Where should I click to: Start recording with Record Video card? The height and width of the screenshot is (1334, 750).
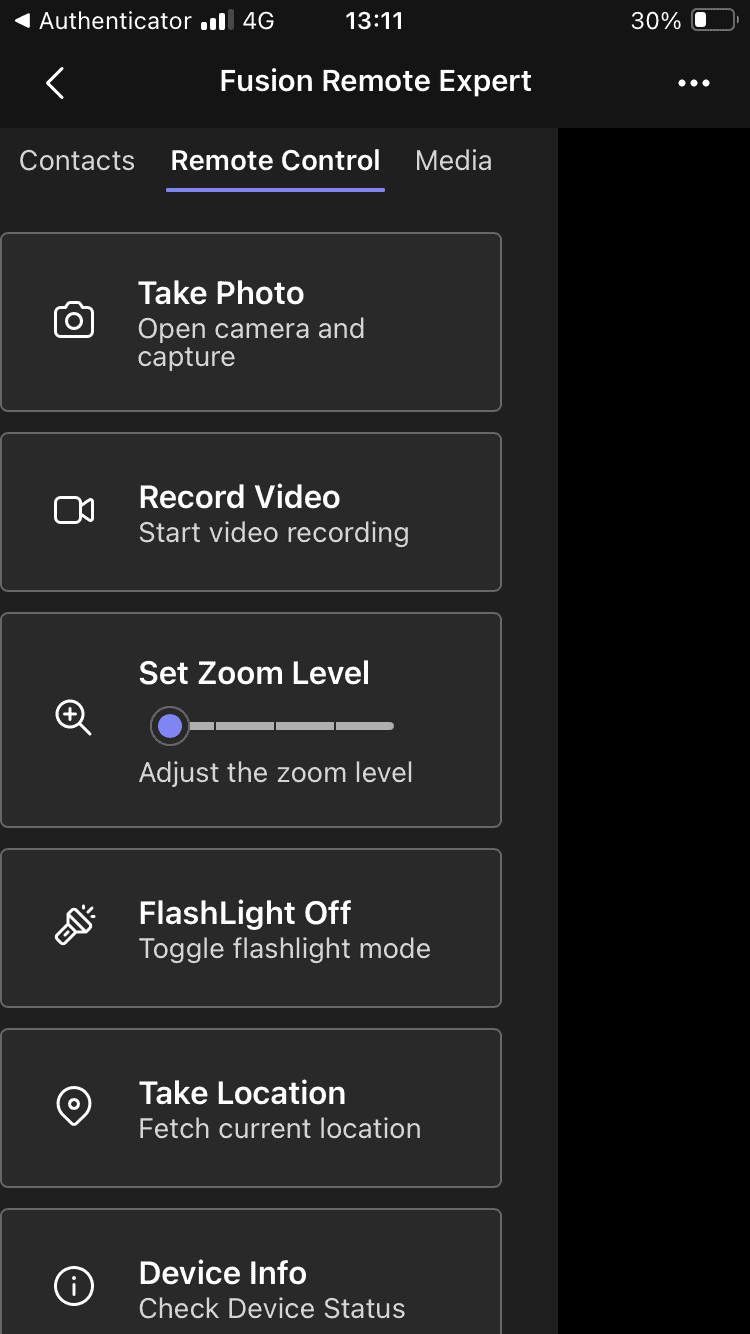click(250, 512)
